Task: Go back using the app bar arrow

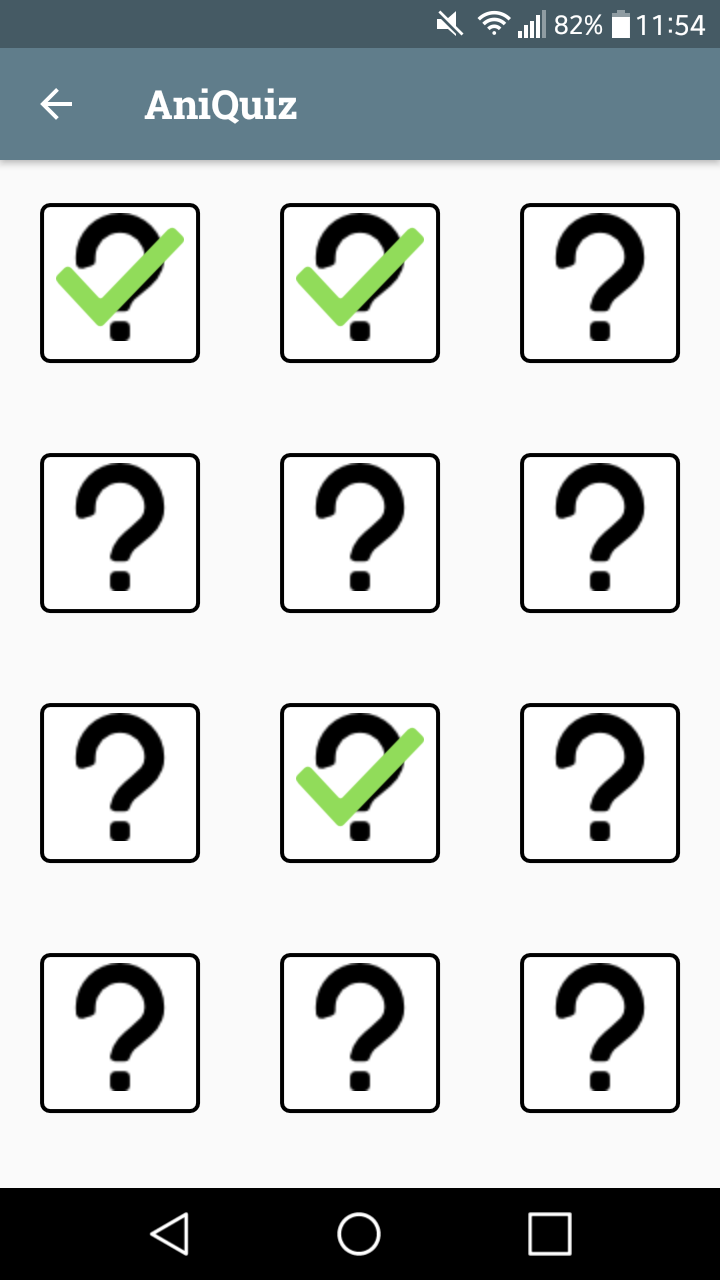Action: coord(57,104)
